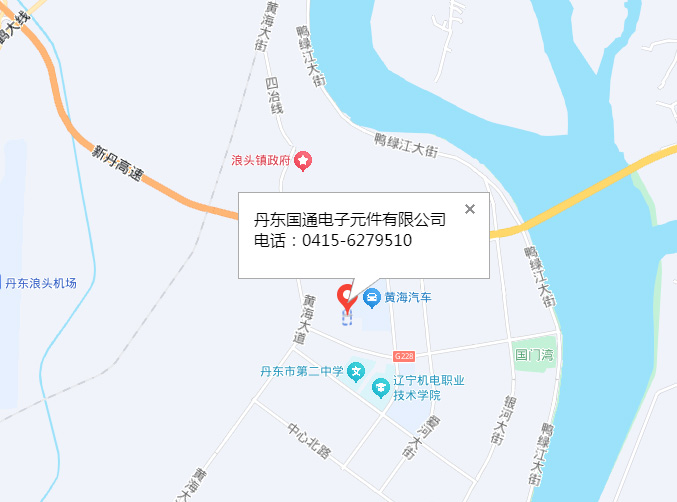Select the 辽宁机电职业技术学院 map marker

click(x=379, y=387)
